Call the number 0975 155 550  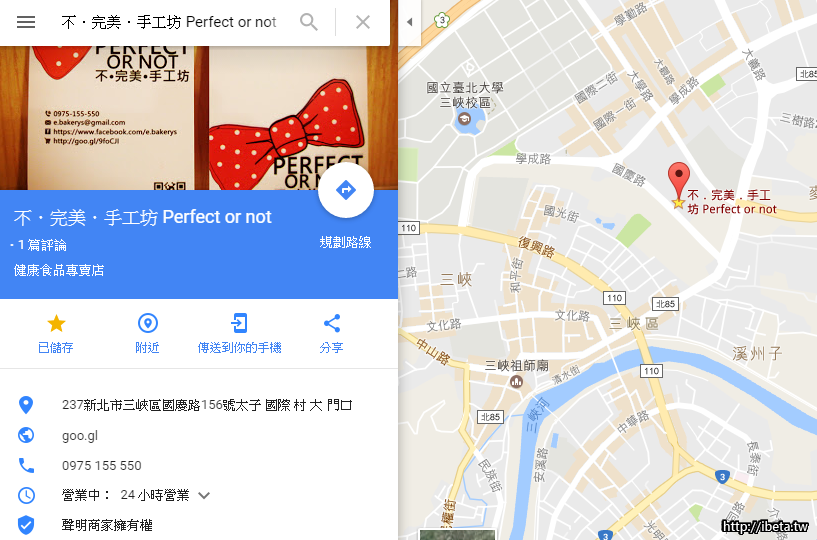coord(102,465)
